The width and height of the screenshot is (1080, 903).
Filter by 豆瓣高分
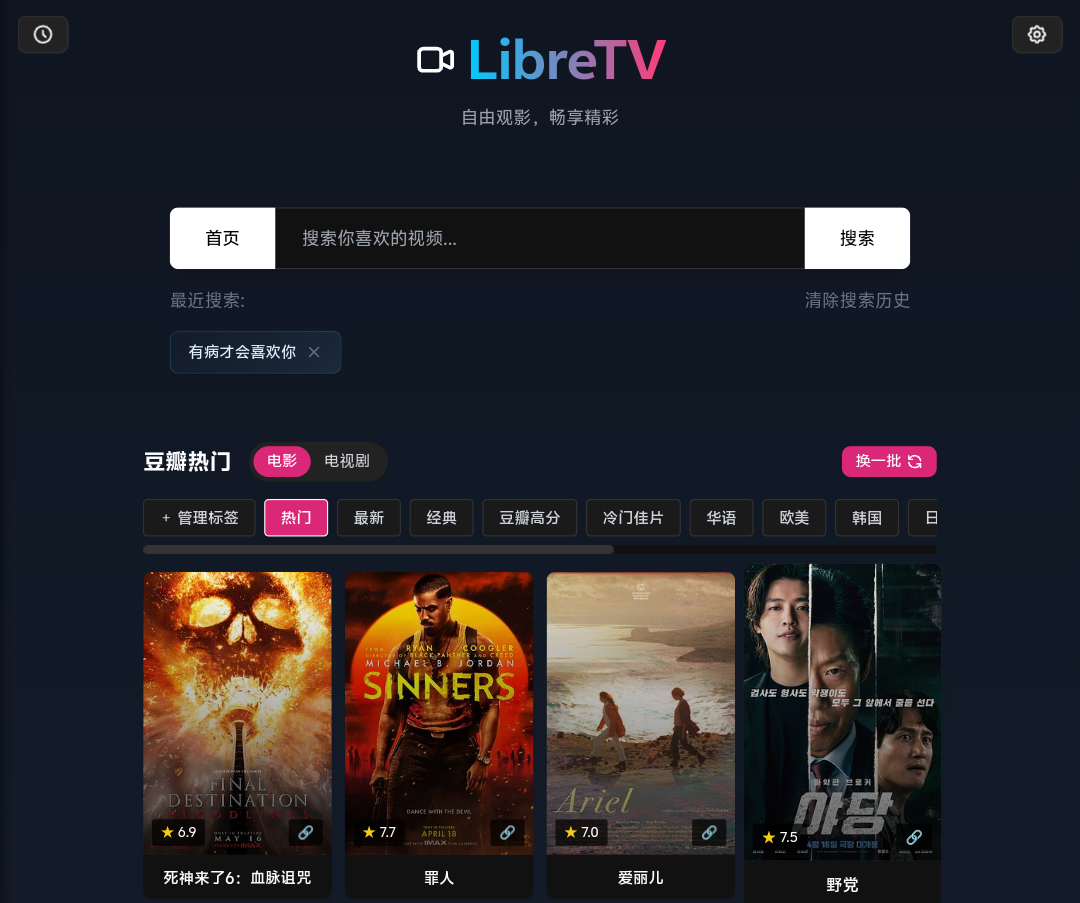pyautogui.click(x=530, y=518)
